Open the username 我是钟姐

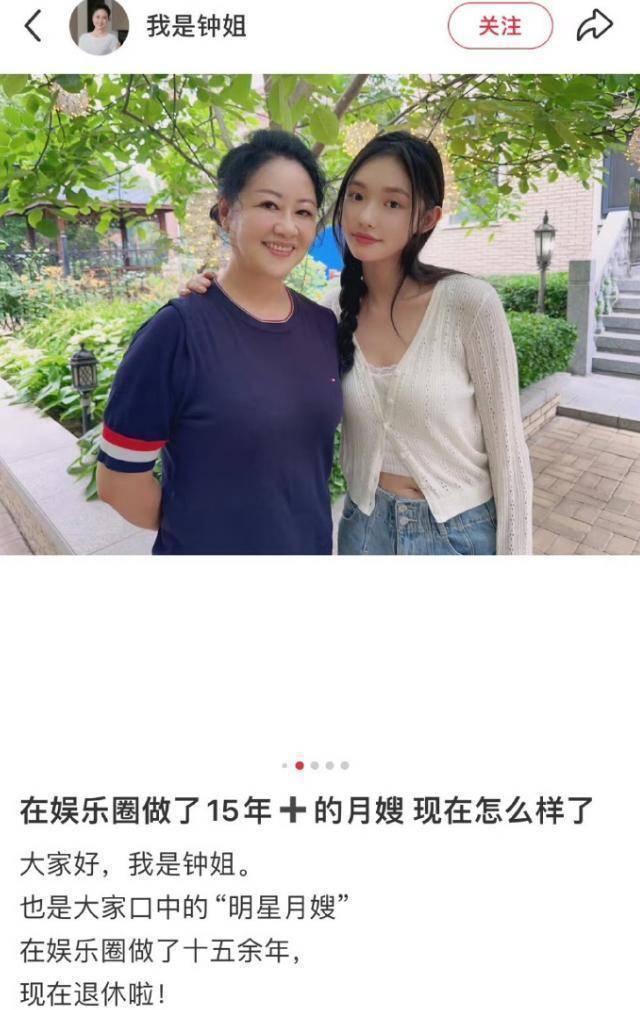(196, 27)
